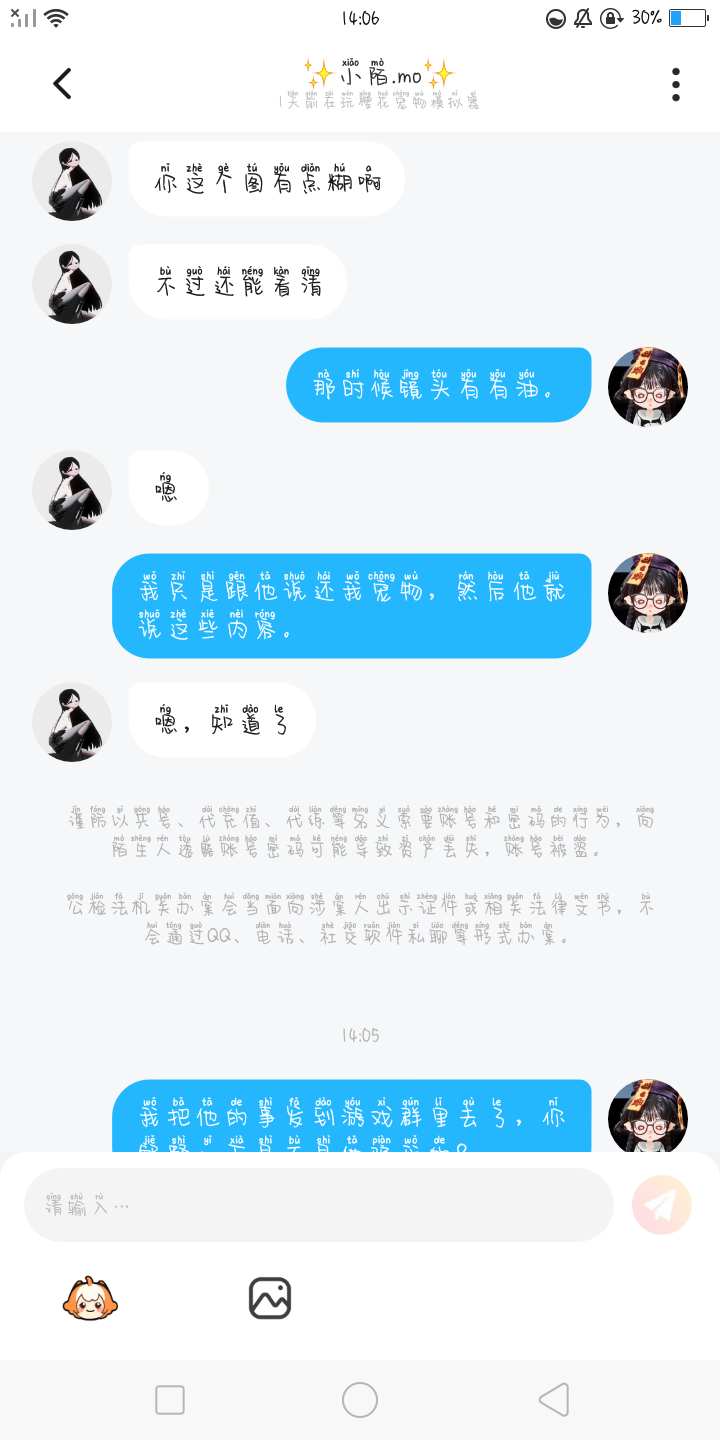Screen dimensions: 720x1440
Task: Open the image gallery picker
Action: coord(270,1298)
